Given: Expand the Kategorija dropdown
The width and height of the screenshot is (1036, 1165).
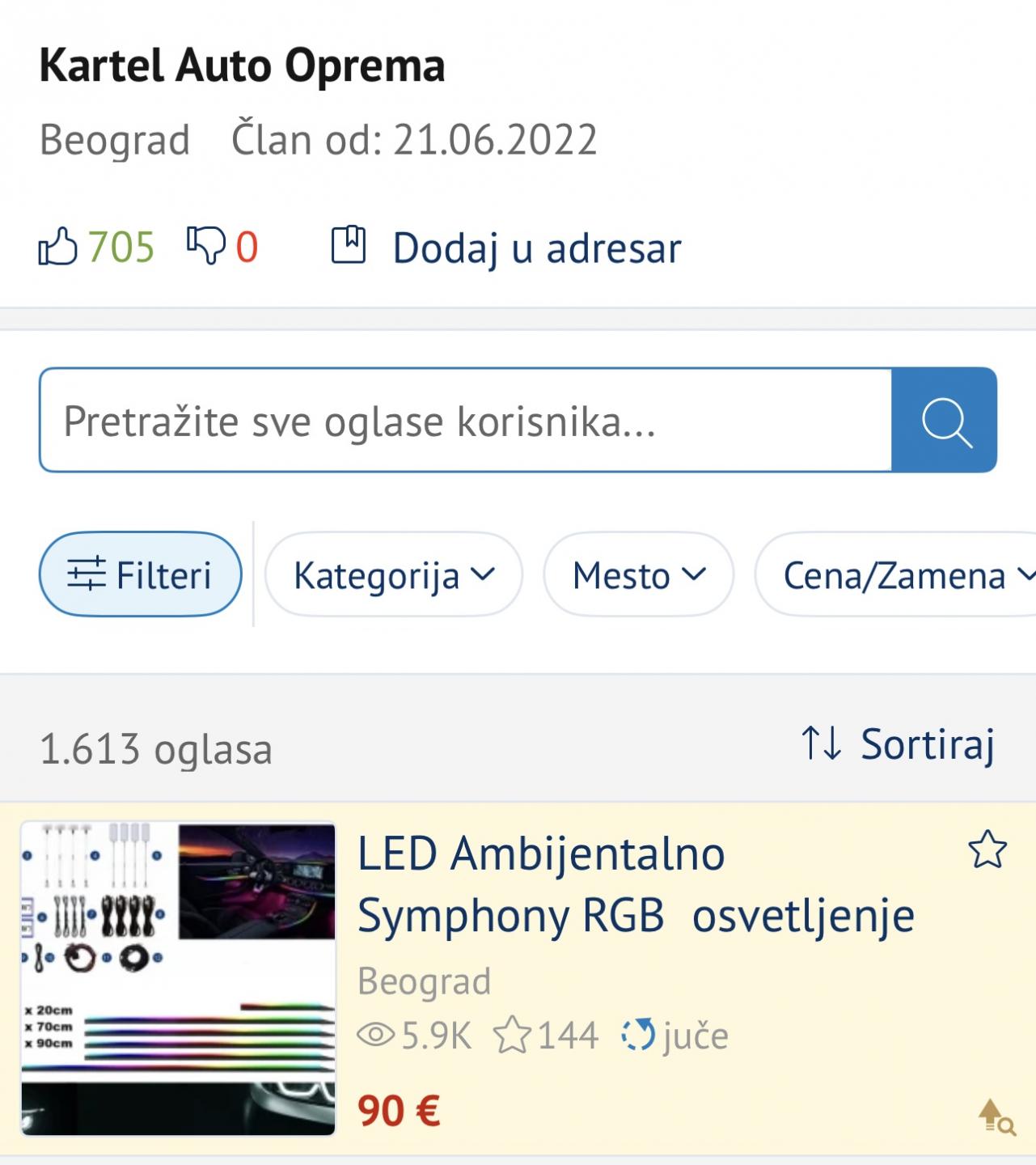Looking at the screenshot, I should pyautogui.click(x=393, y=575).
